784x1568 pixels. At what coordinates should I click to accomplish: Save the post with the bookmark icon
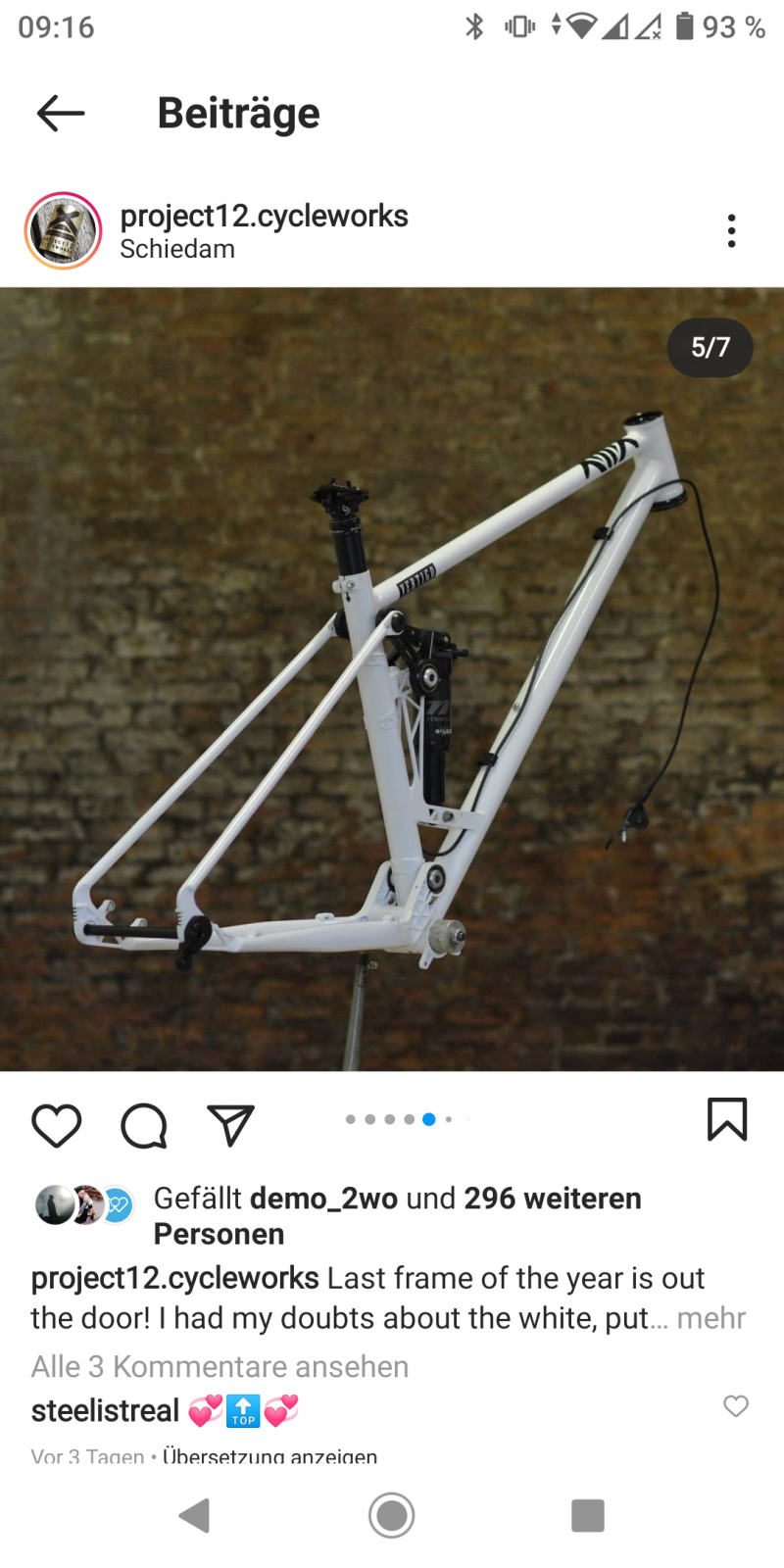point(726,1119)
